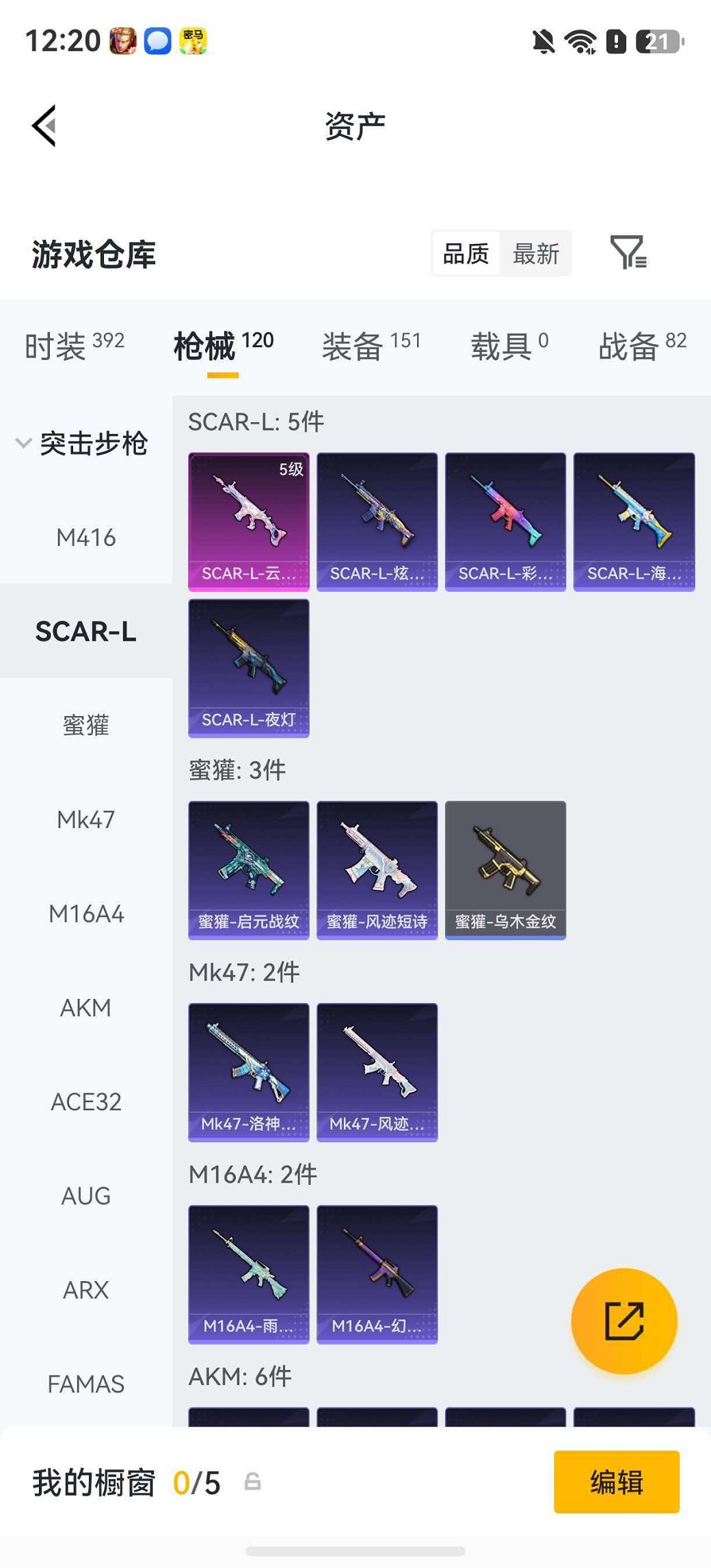Switch to the 时装 tab
This screenshot has width=711, height=1568.
75,346
